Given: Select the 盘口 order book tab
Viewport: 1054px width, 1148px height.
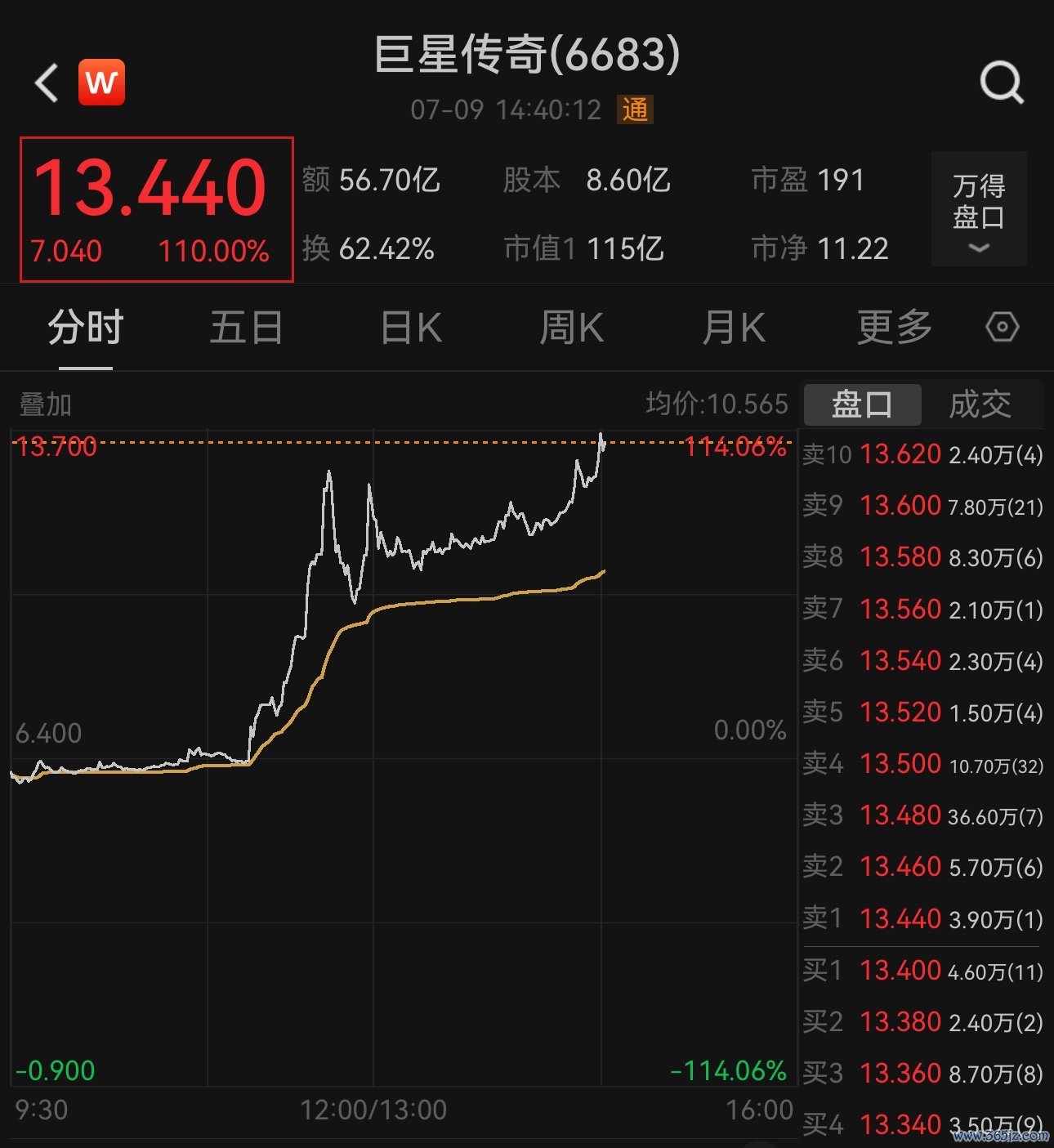Looking at the screenshot, I should (862, 404).
